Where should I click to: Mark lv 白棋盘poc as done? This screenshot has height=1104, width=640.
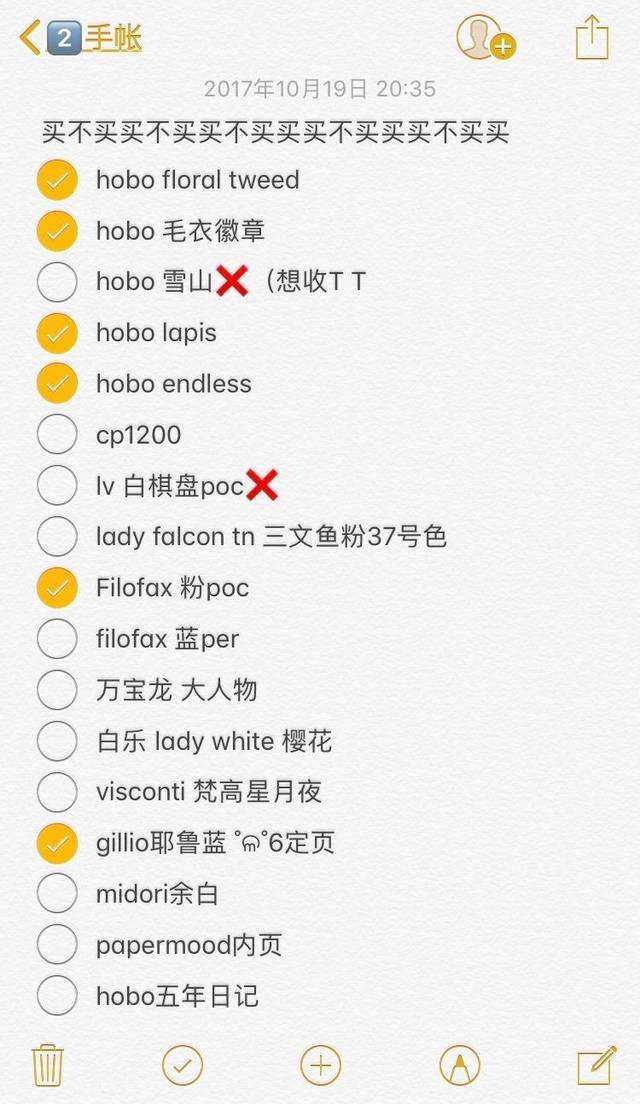[x=57, y=486]
